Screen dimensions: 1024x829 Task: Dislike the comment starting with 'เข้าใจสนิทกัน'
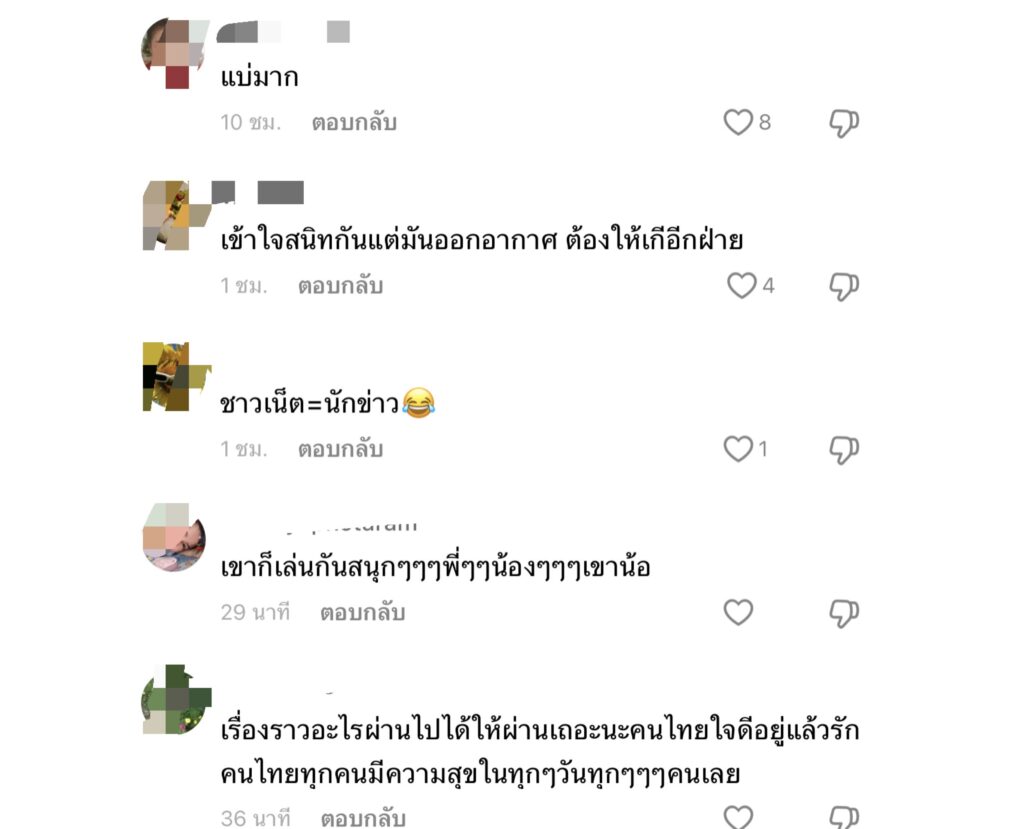coord(844,287)
